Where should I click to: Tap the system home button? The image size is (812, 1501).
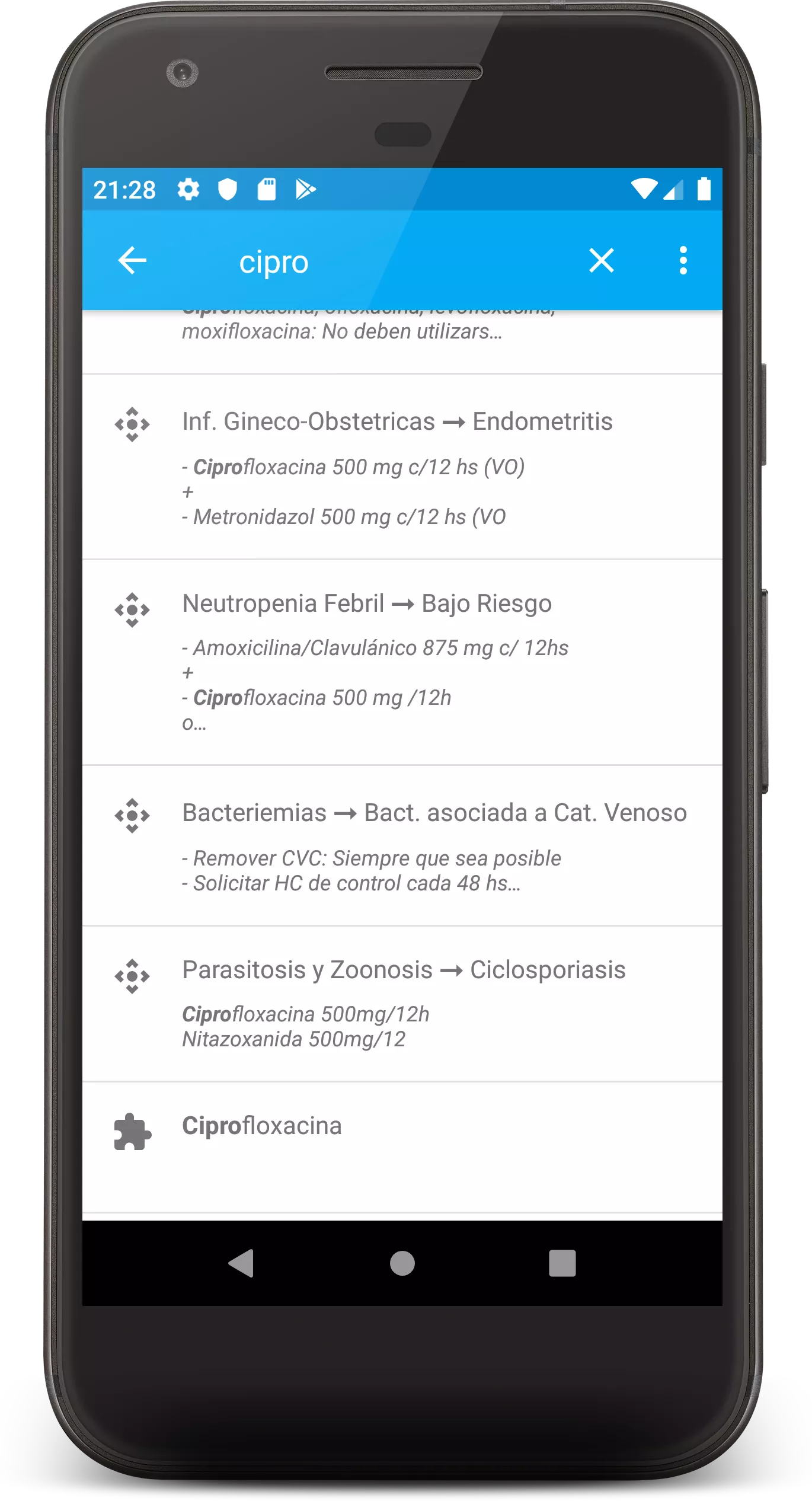click(x=402, y=1263)
